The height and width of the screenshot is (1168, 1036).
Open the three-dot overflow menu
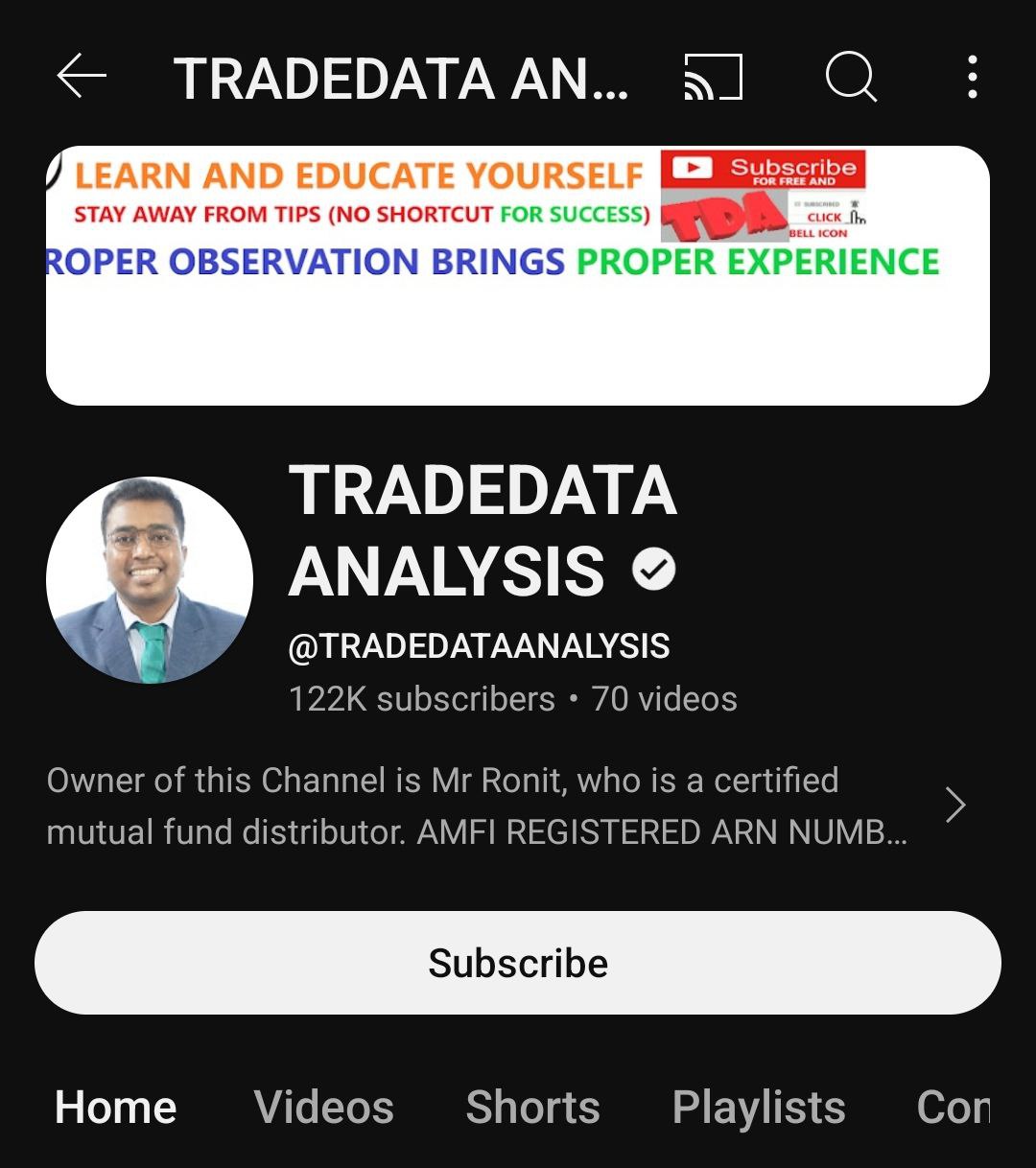tap(972, 77)
